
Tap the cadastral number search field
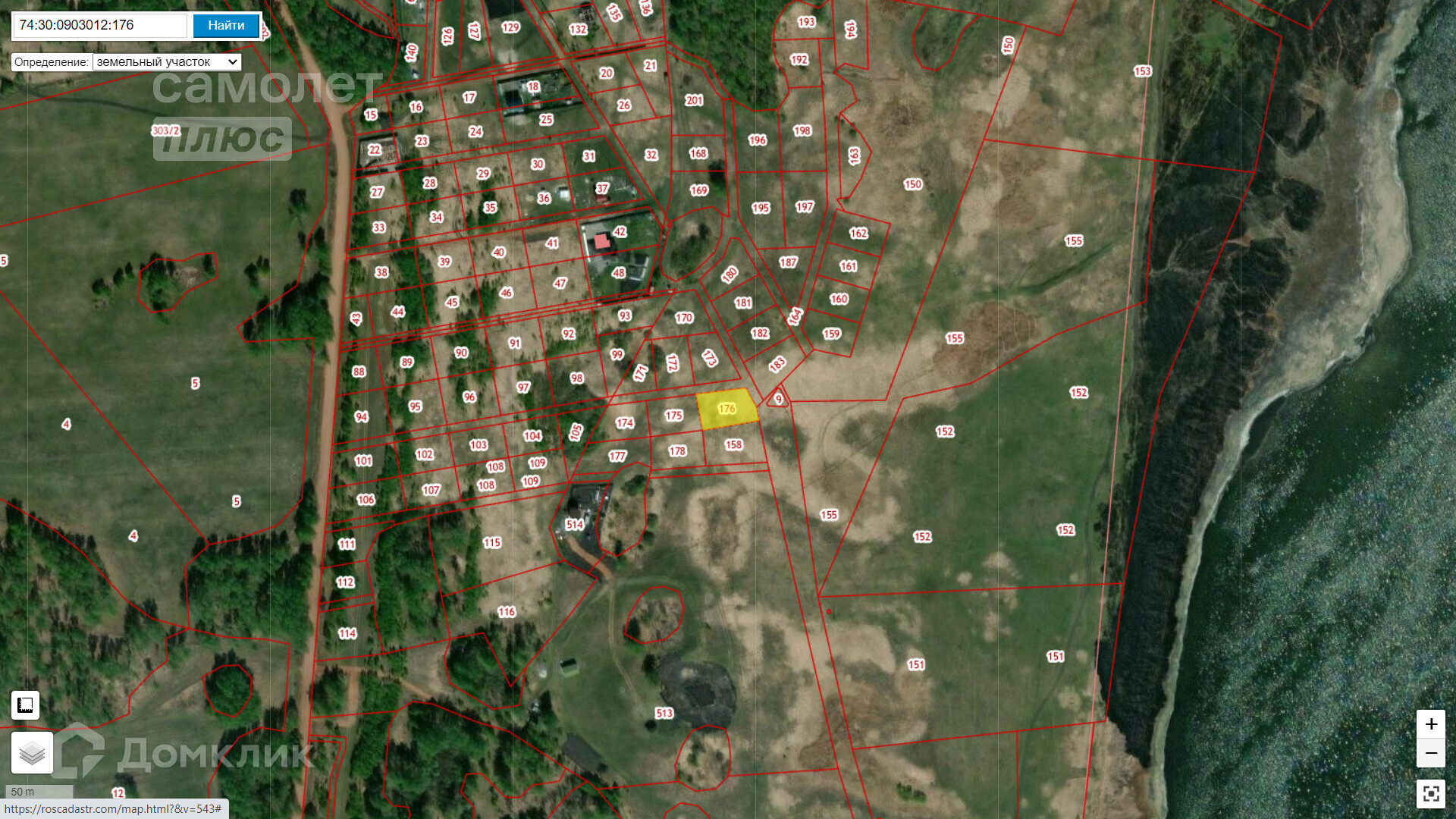tap(100, 25)
